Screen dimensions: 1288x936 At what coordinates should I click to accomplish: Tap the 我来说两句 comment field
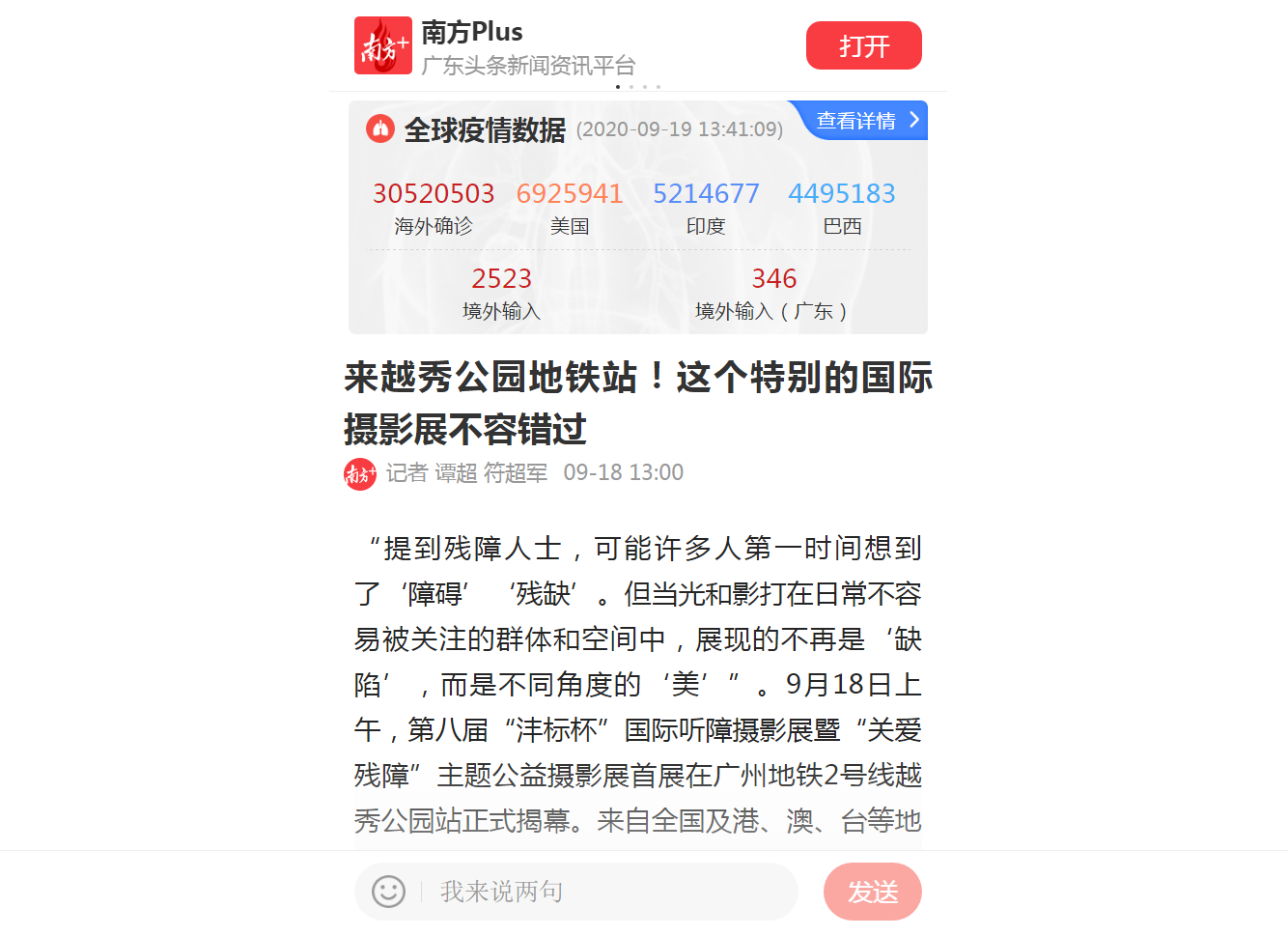click(x=608, y=892)
